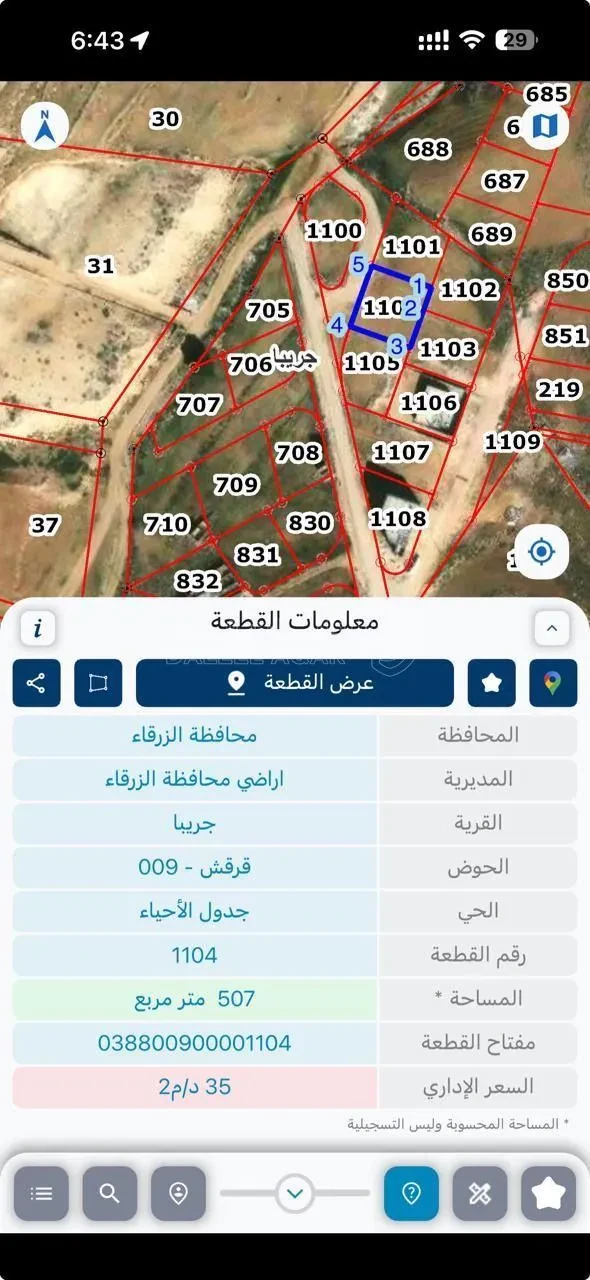Open the list menu in bottom toolbar

(x=41, y=1193)
